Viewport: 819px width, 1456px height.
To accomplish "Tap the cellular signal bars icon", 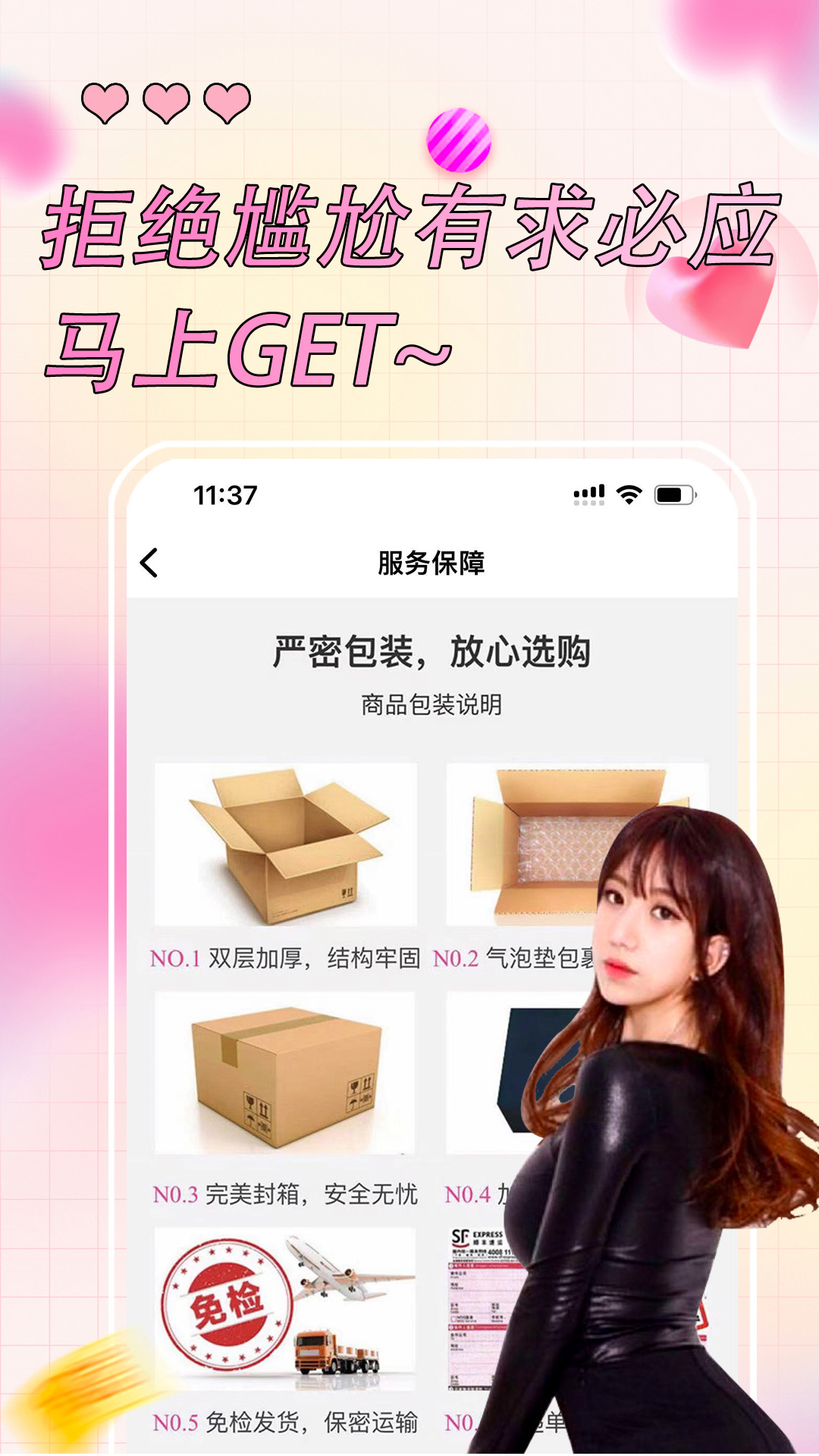I will pyautogui.click(x=591, y=491).
